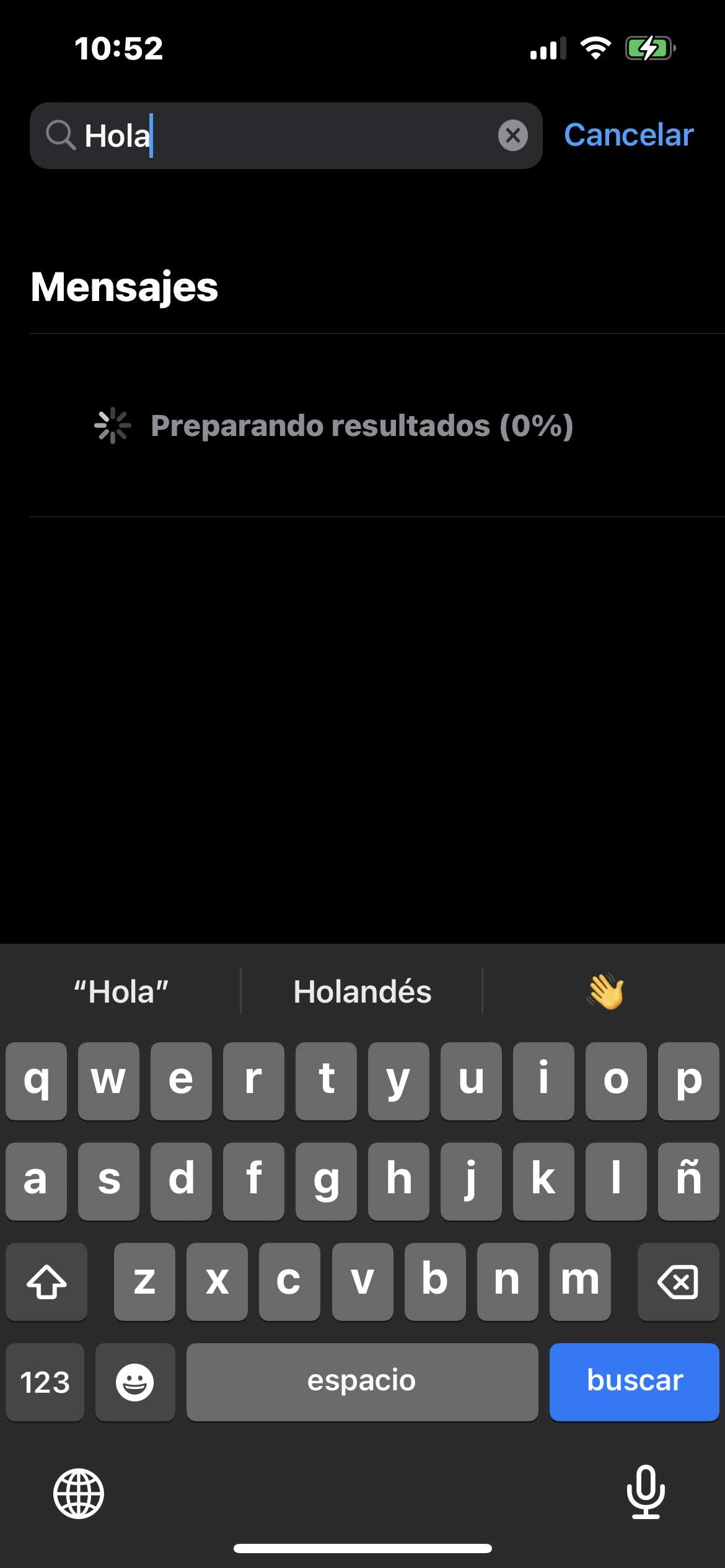The image size is (725, 1568).
Task: Switch to the 123 numeric keyboard
Action: click(x=45, y=1382)
